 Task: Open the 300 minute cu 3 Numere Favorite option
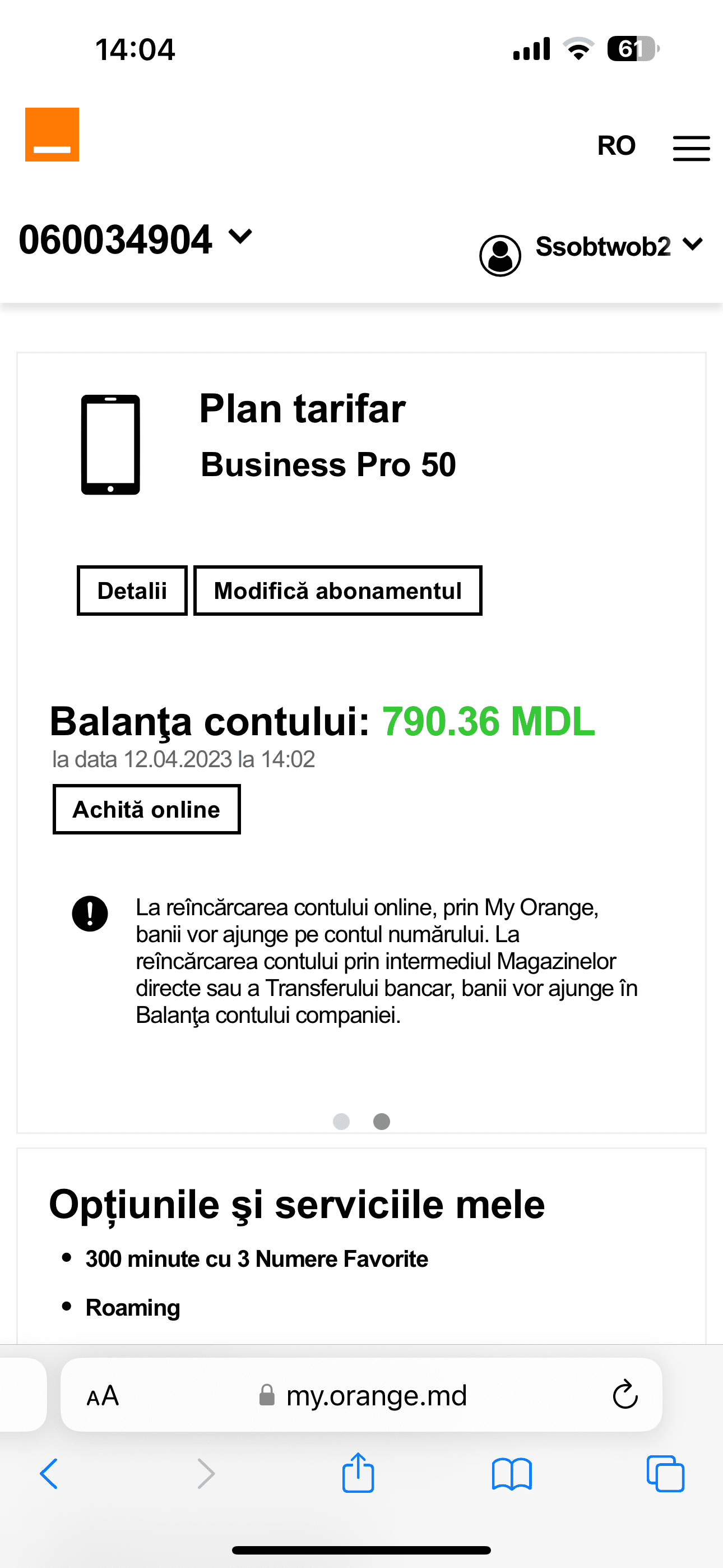[256, 1258]
